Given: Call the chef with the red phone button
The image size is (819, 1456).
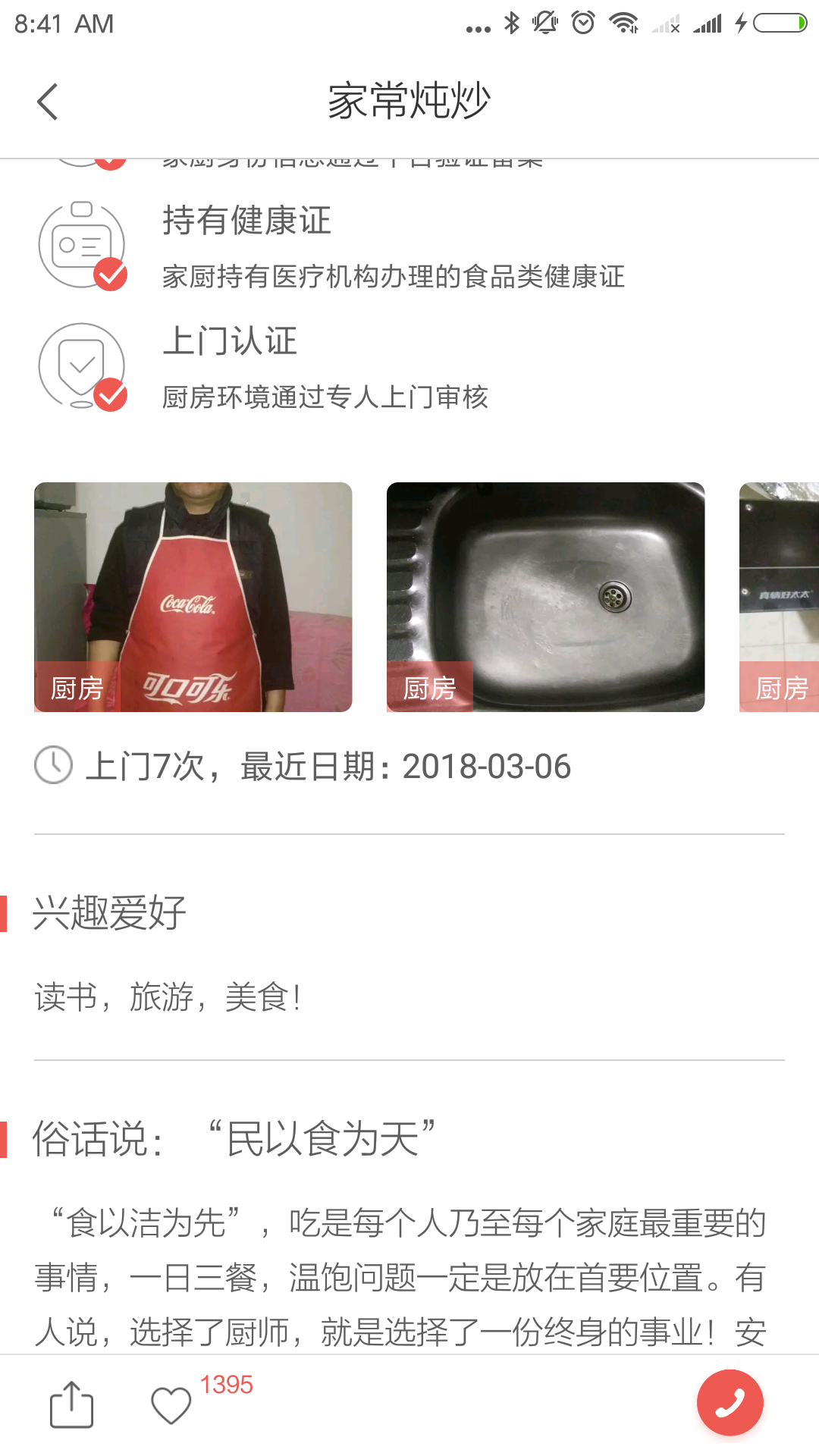Looking at the screenshot, I should point(729,1401).
